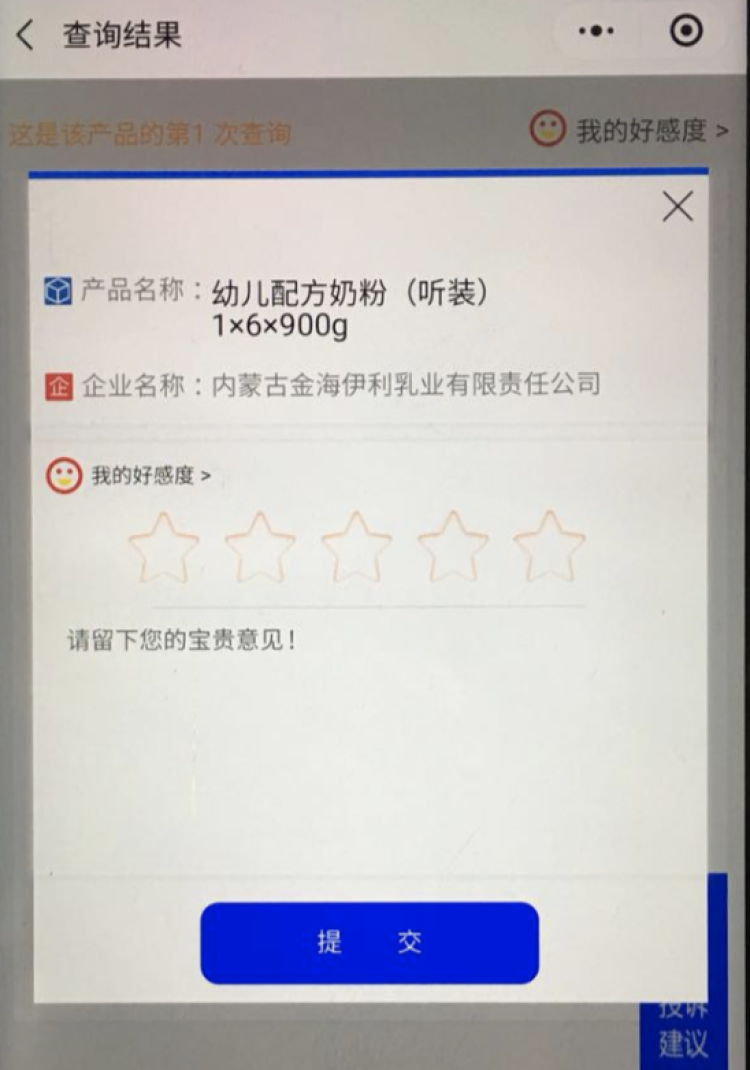Give a three star rating

[x=356, y=548]
